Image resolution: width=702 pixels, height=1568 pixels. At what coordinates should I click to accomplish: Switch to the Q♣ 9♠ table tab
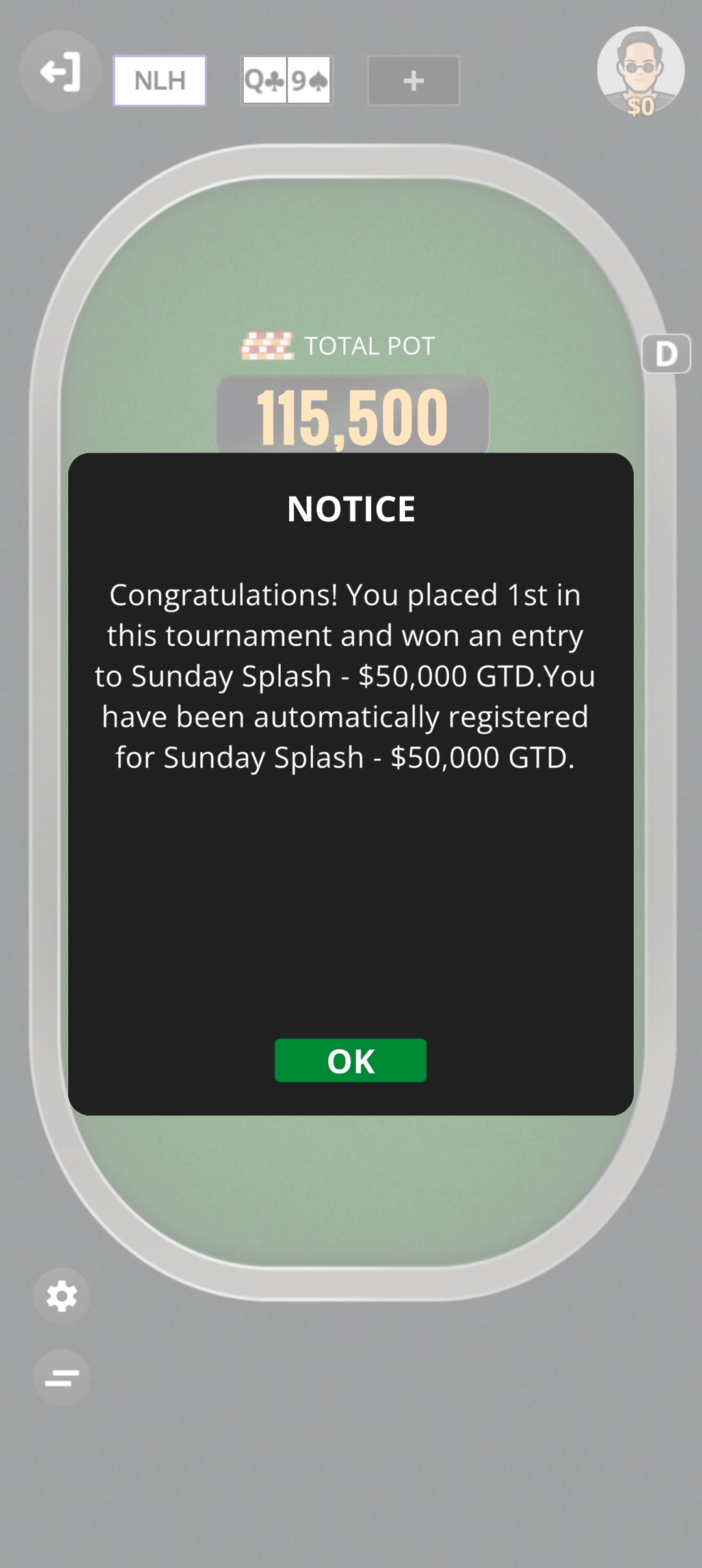pos(287,81)
